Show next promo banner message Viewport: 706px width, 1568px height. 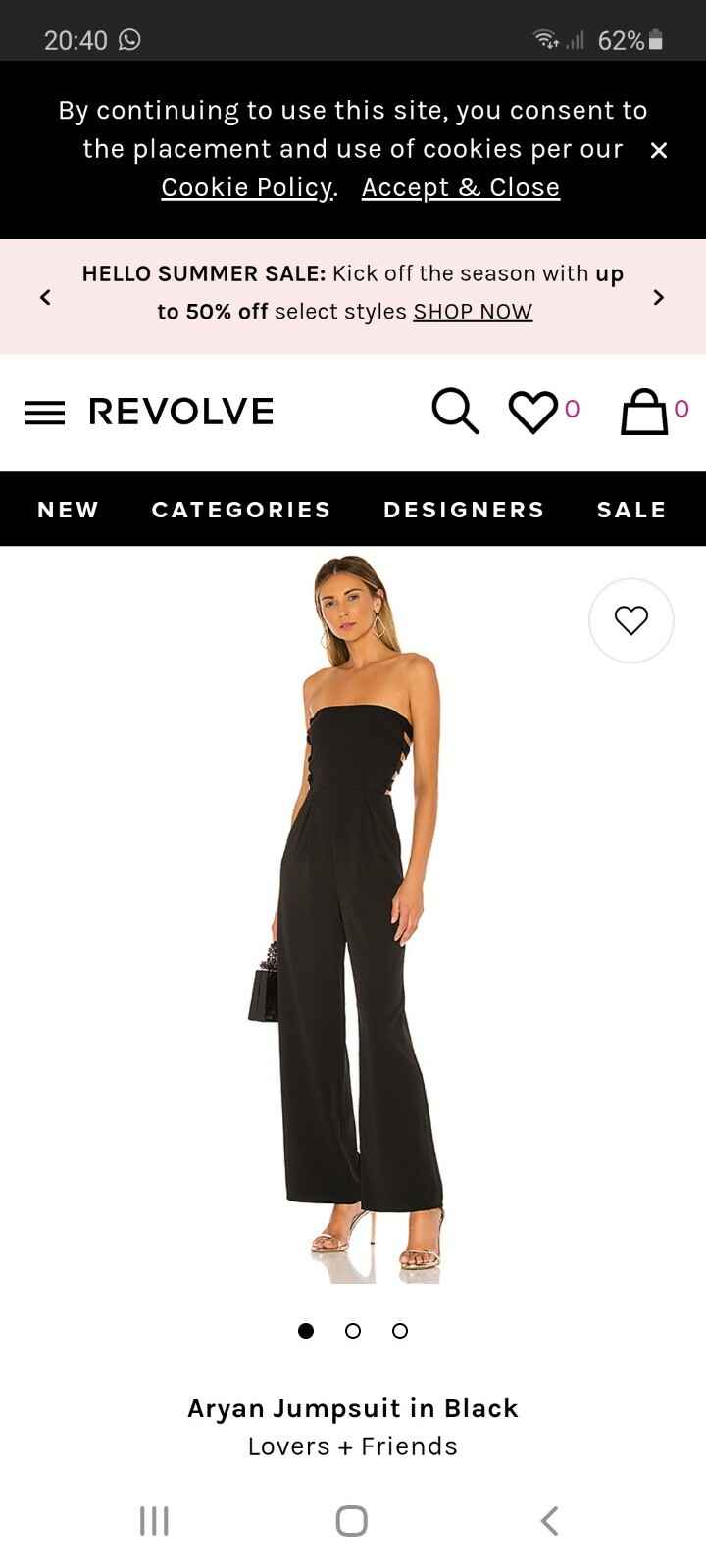[x=658, y=297]
